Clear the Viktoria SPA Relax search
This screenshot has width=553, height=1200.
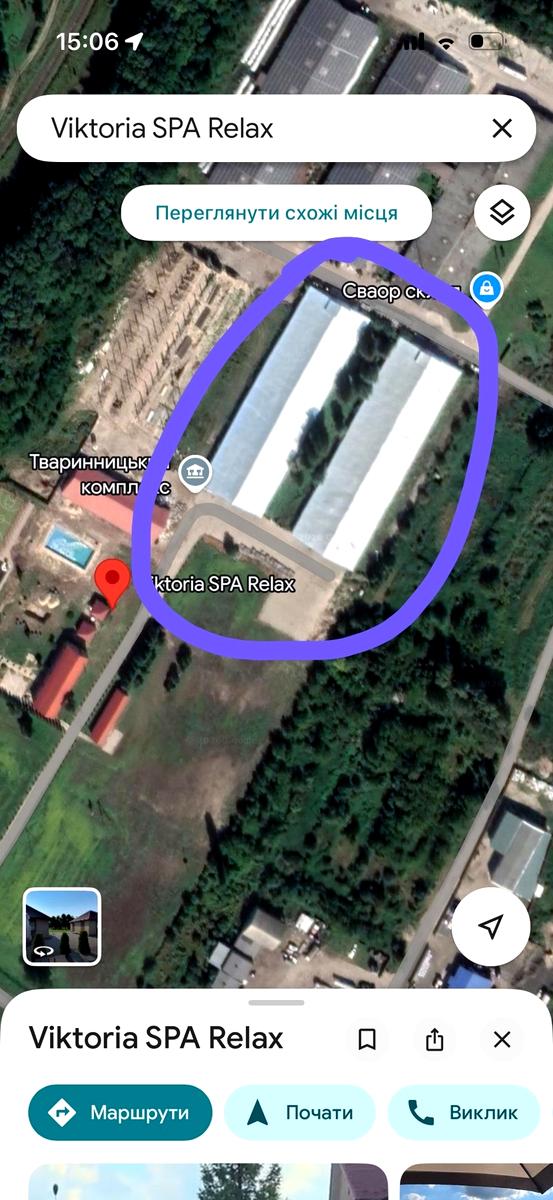[502, 128]
